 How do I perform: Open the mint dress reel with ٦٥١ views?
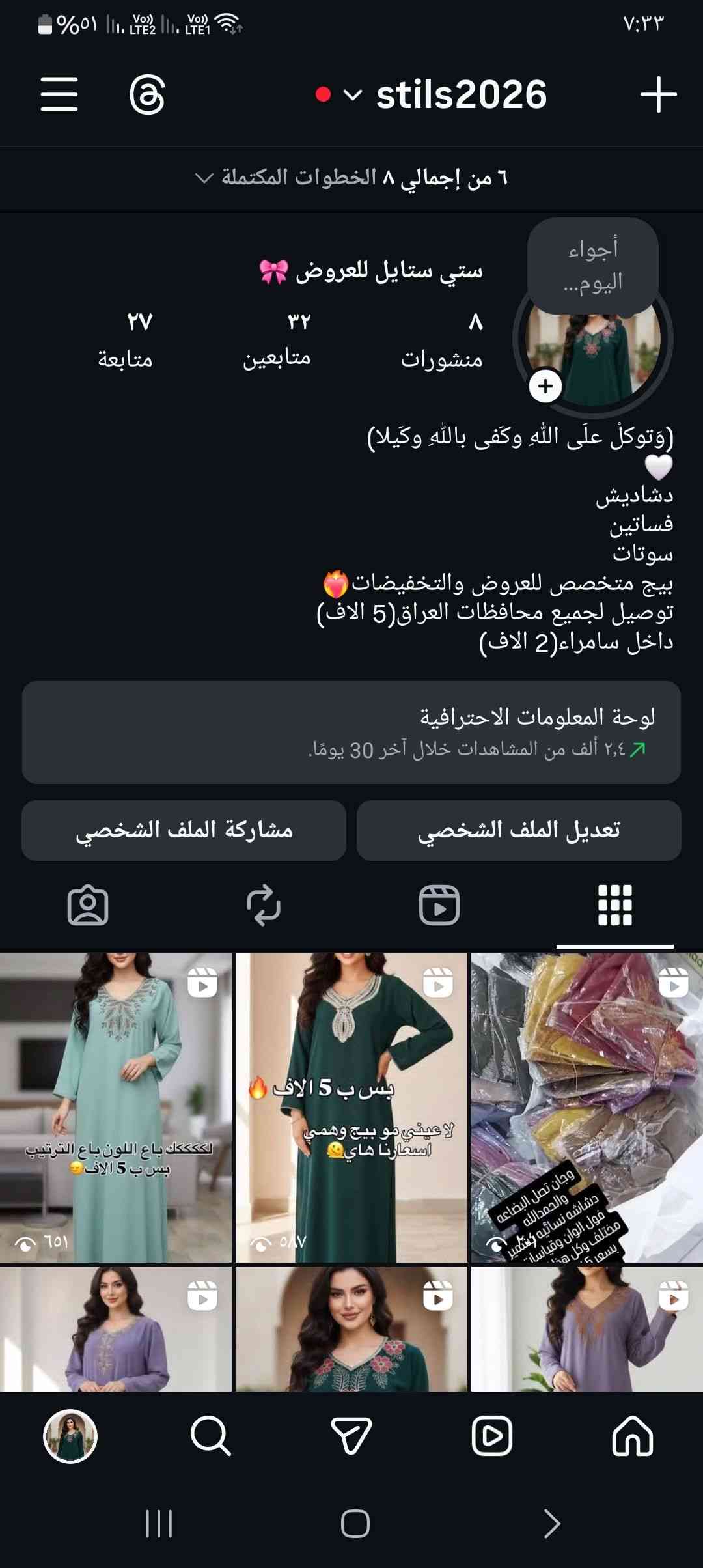116,1107
